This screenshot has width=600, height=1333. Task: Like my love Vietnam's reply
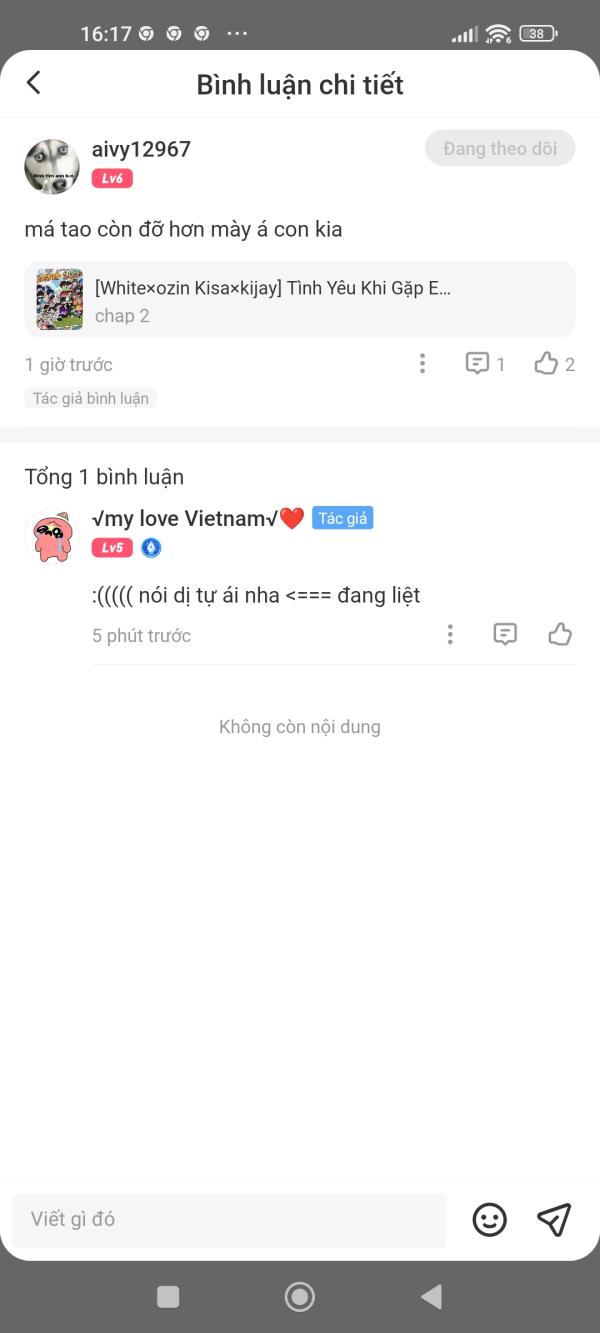(x=560, y=634)
